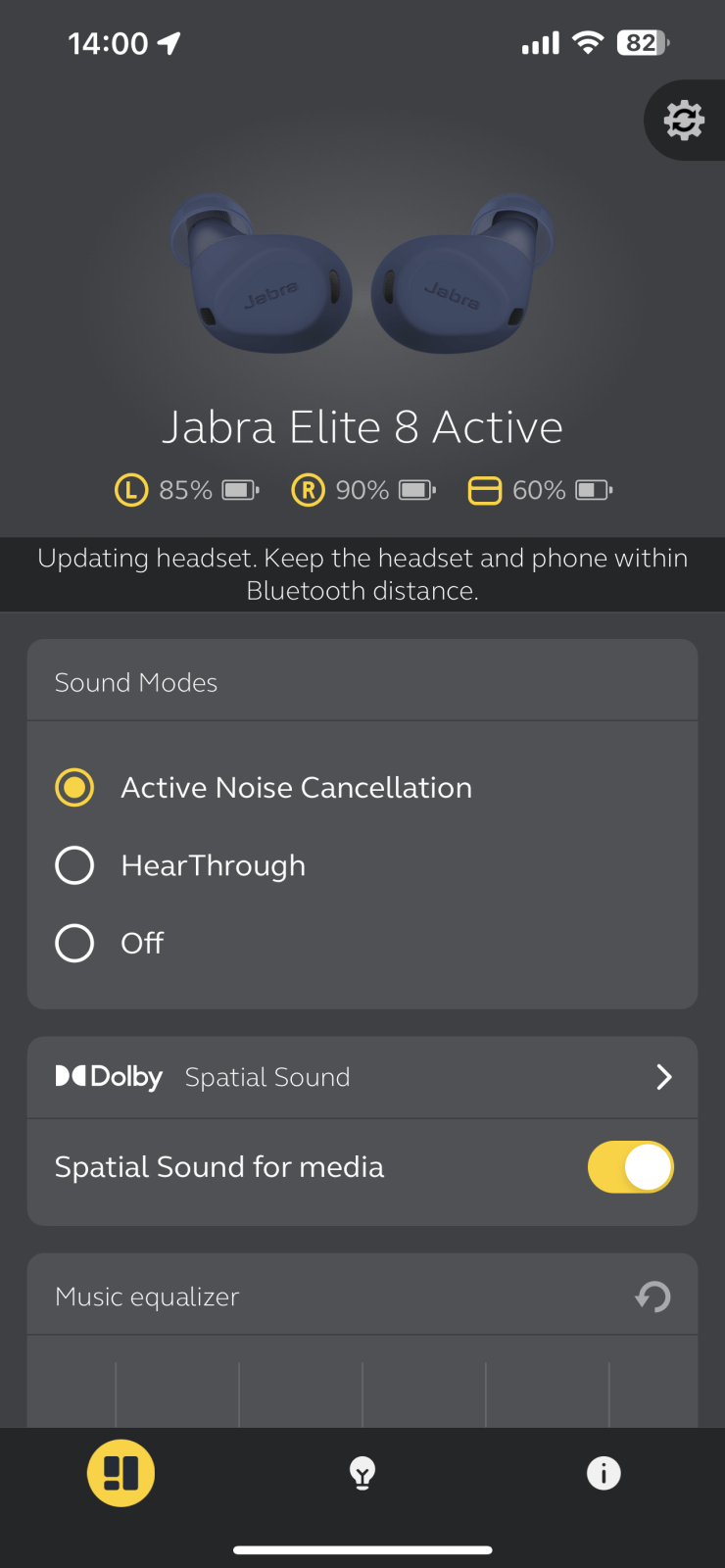Open the headset settings gear
The height and width of the screenshot is (1568, 725).
(x=684, y=121)
